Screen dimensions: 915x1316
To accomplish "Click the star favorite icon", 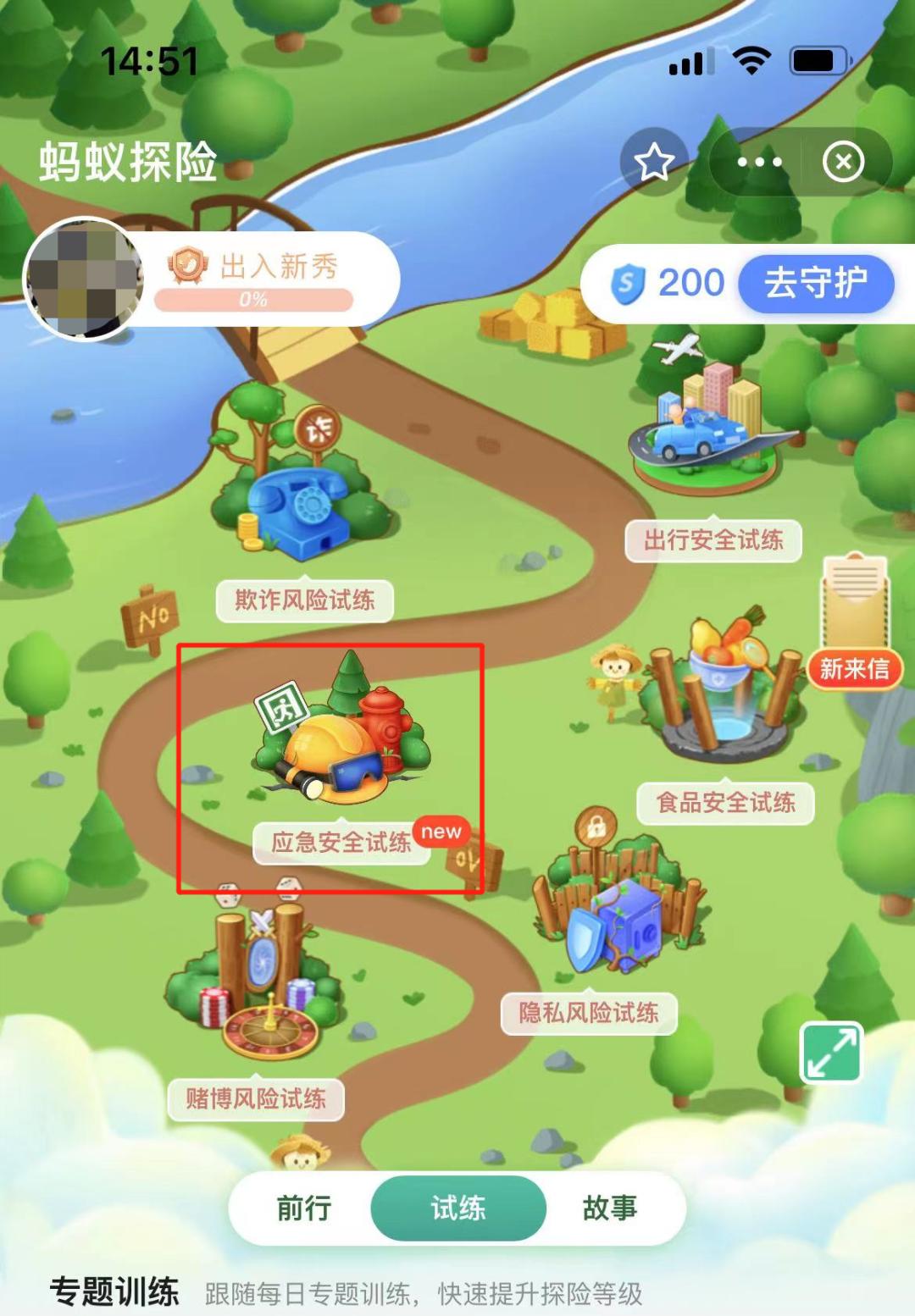I will (653, 161).
